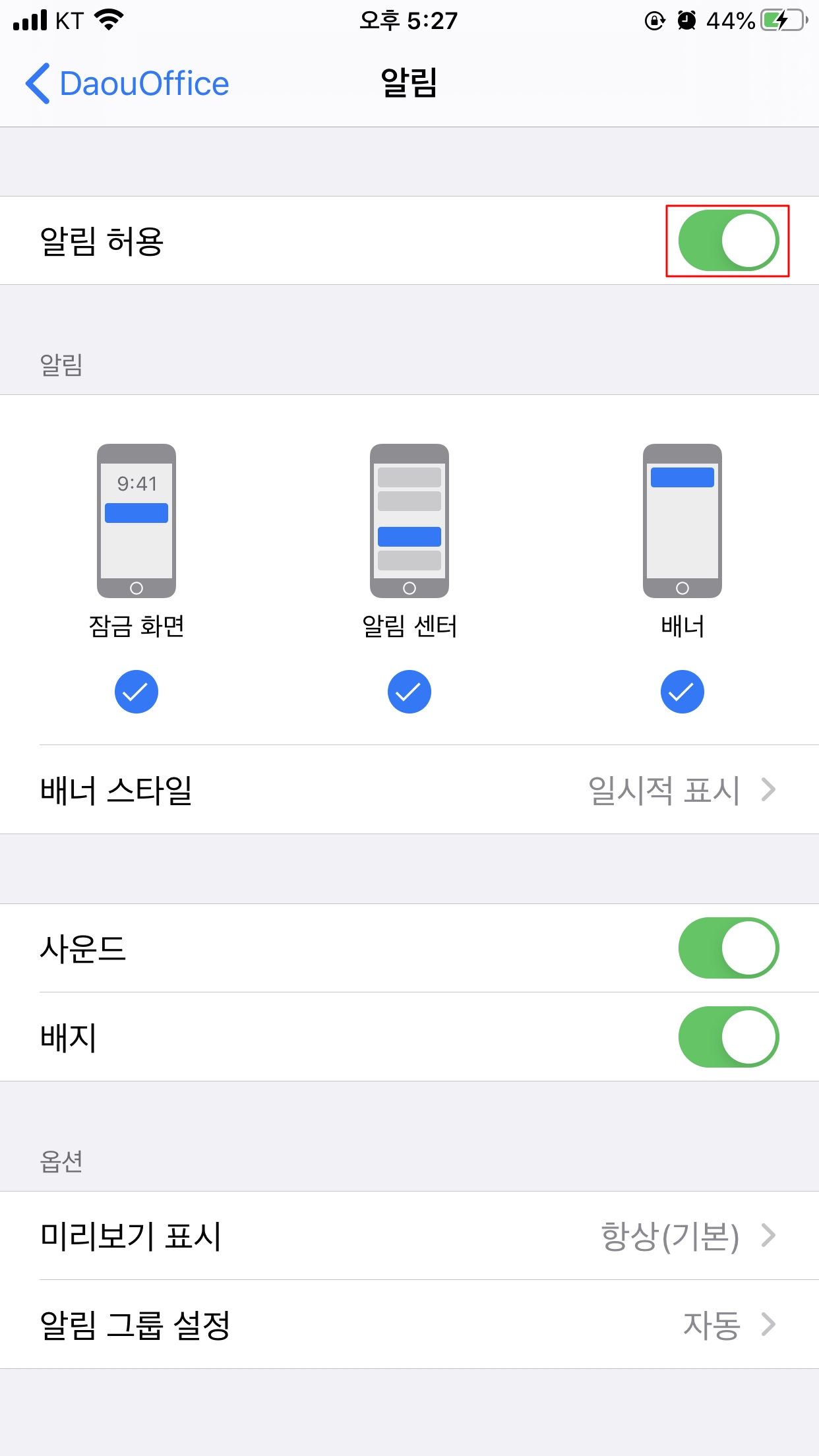Screen dimensions: 819x1456
Task: Uncheck 잠금 화면 alert option
Action: point(136,692)
